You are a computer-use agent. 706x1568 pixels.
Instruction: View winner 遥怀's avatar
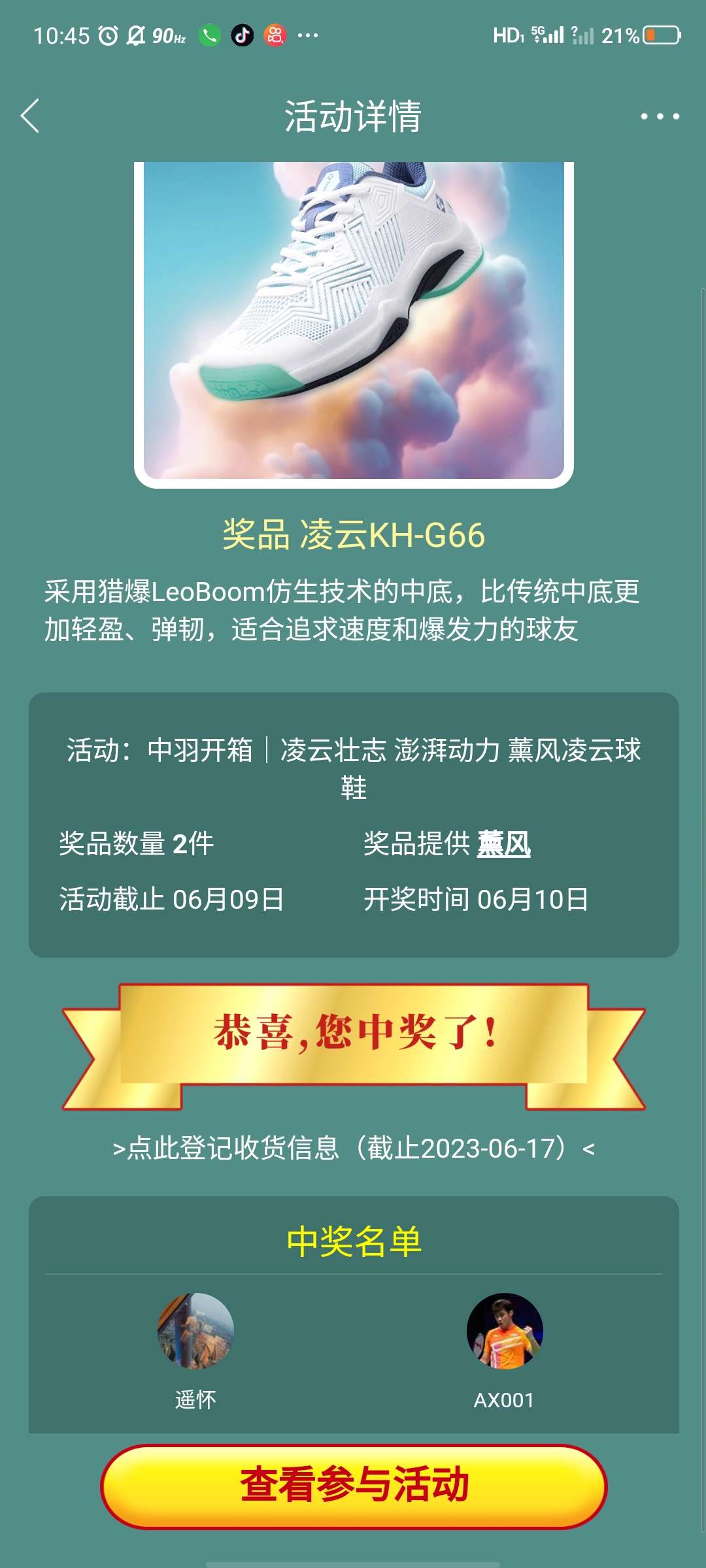coord(195,1331)
